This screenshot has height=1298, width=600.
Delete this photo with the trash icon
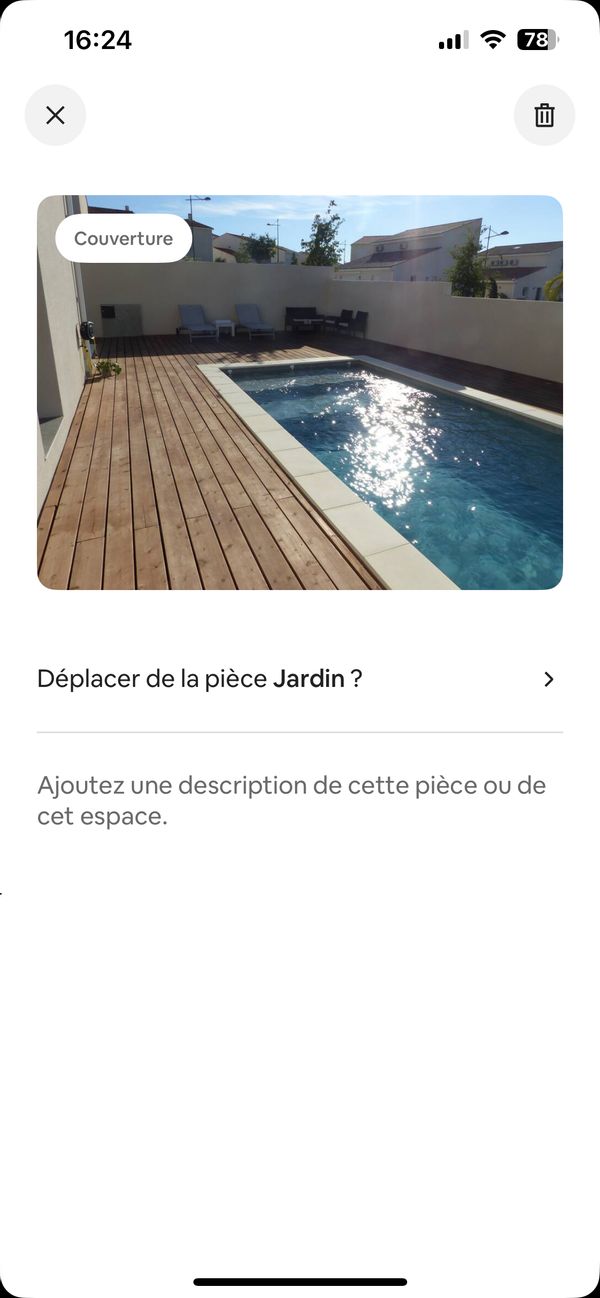point(544,115)
